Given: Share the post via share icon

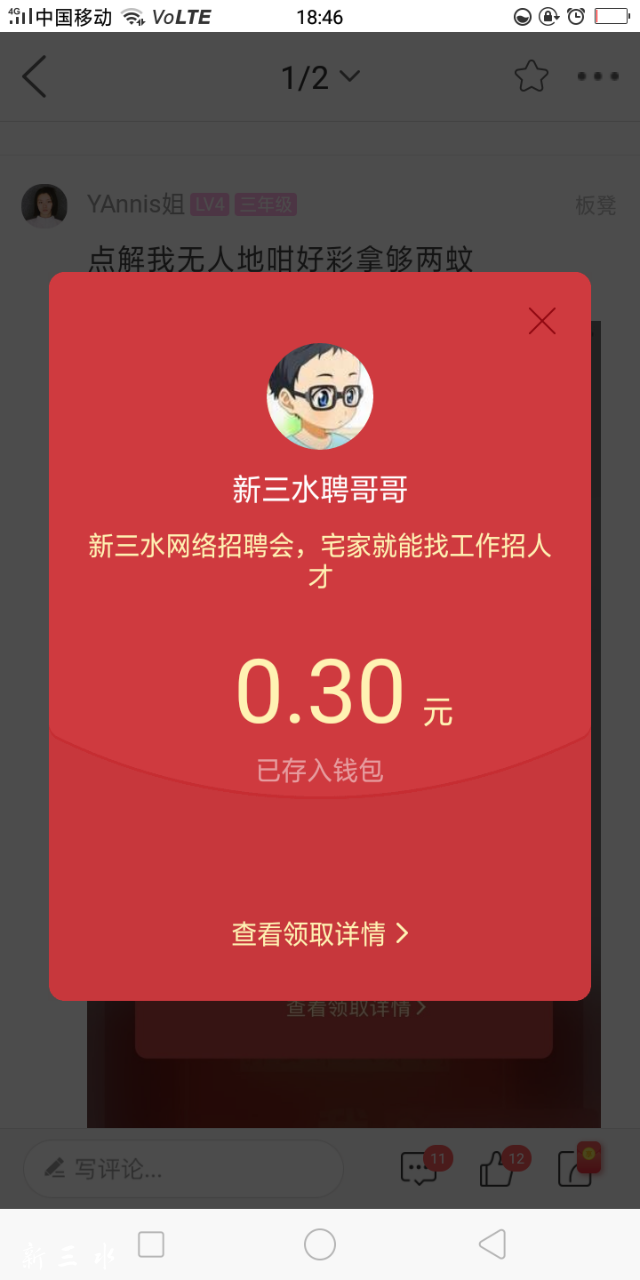Looking at the screenshot, I should tap(576, 1167).
